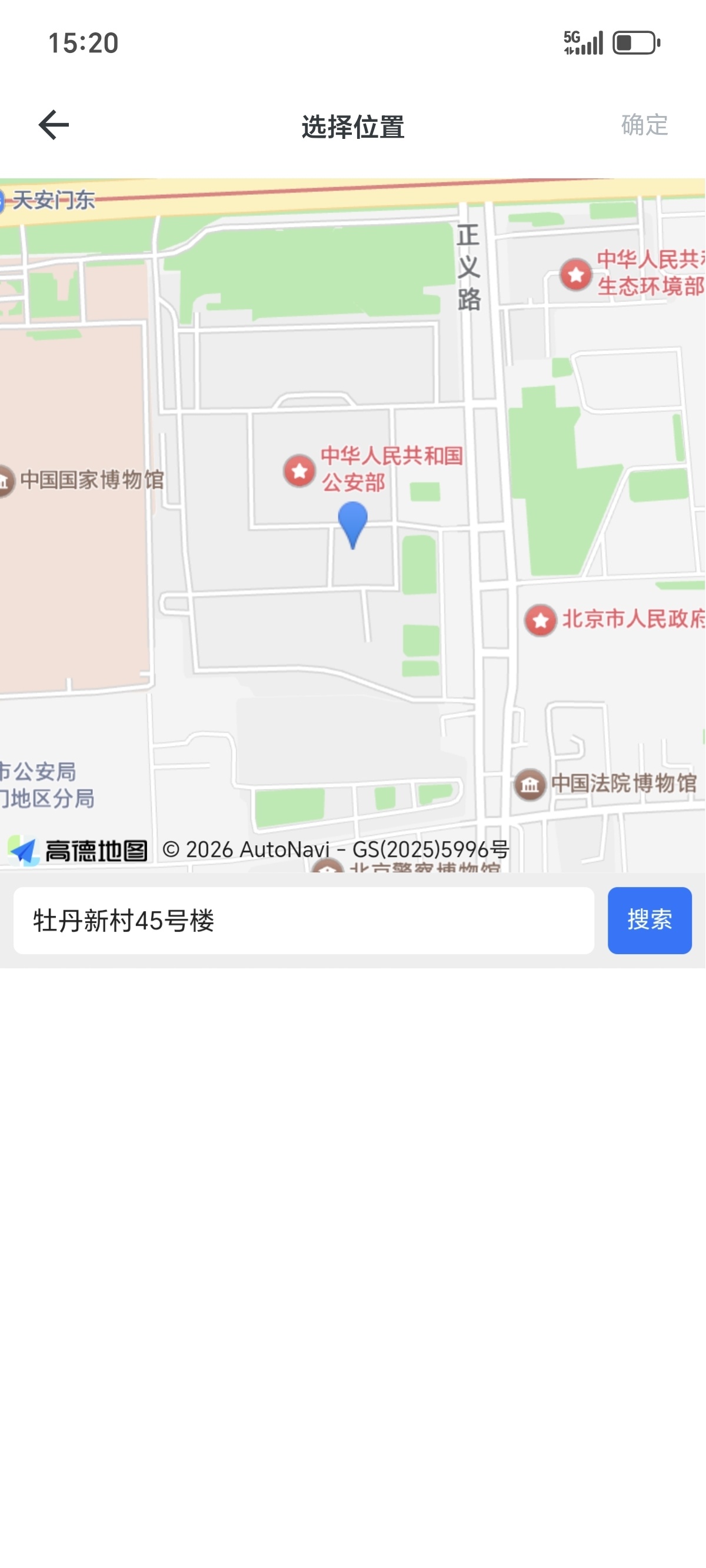This screenshot has width=706, height=1568.
Task: Confirm the location with 确定
Action: point(644,125)
